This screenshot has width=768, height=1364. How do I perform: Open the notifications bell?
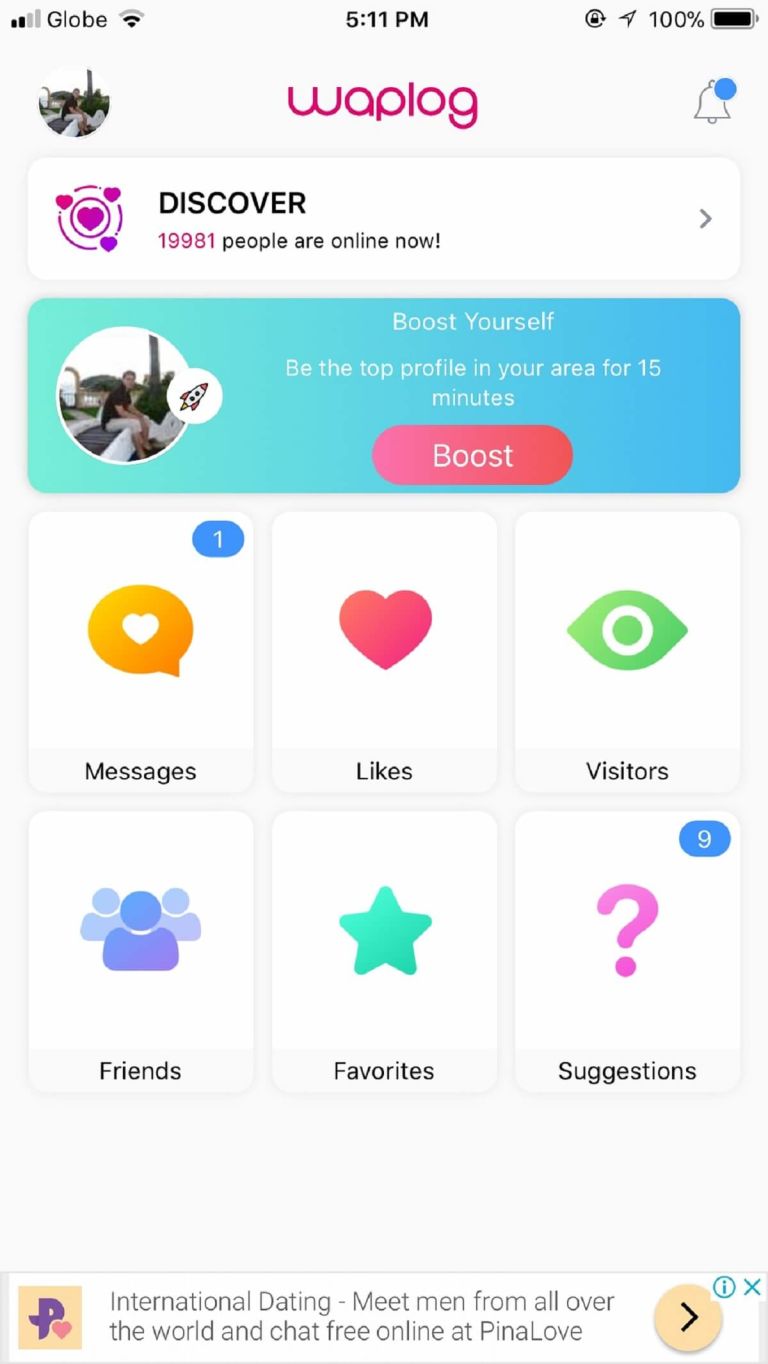(713, 102)
